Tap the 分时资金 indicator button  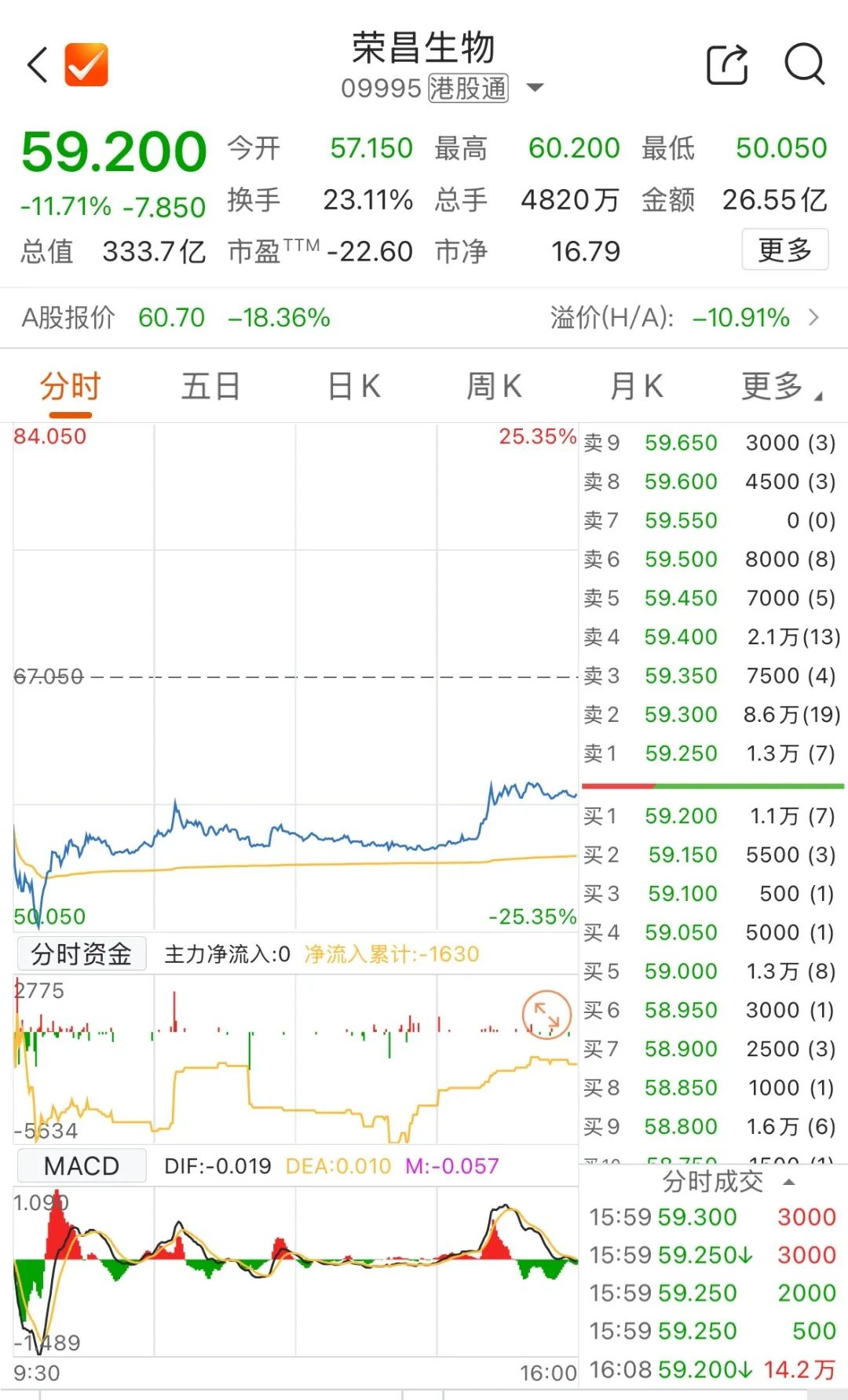[x=82, y=954]
